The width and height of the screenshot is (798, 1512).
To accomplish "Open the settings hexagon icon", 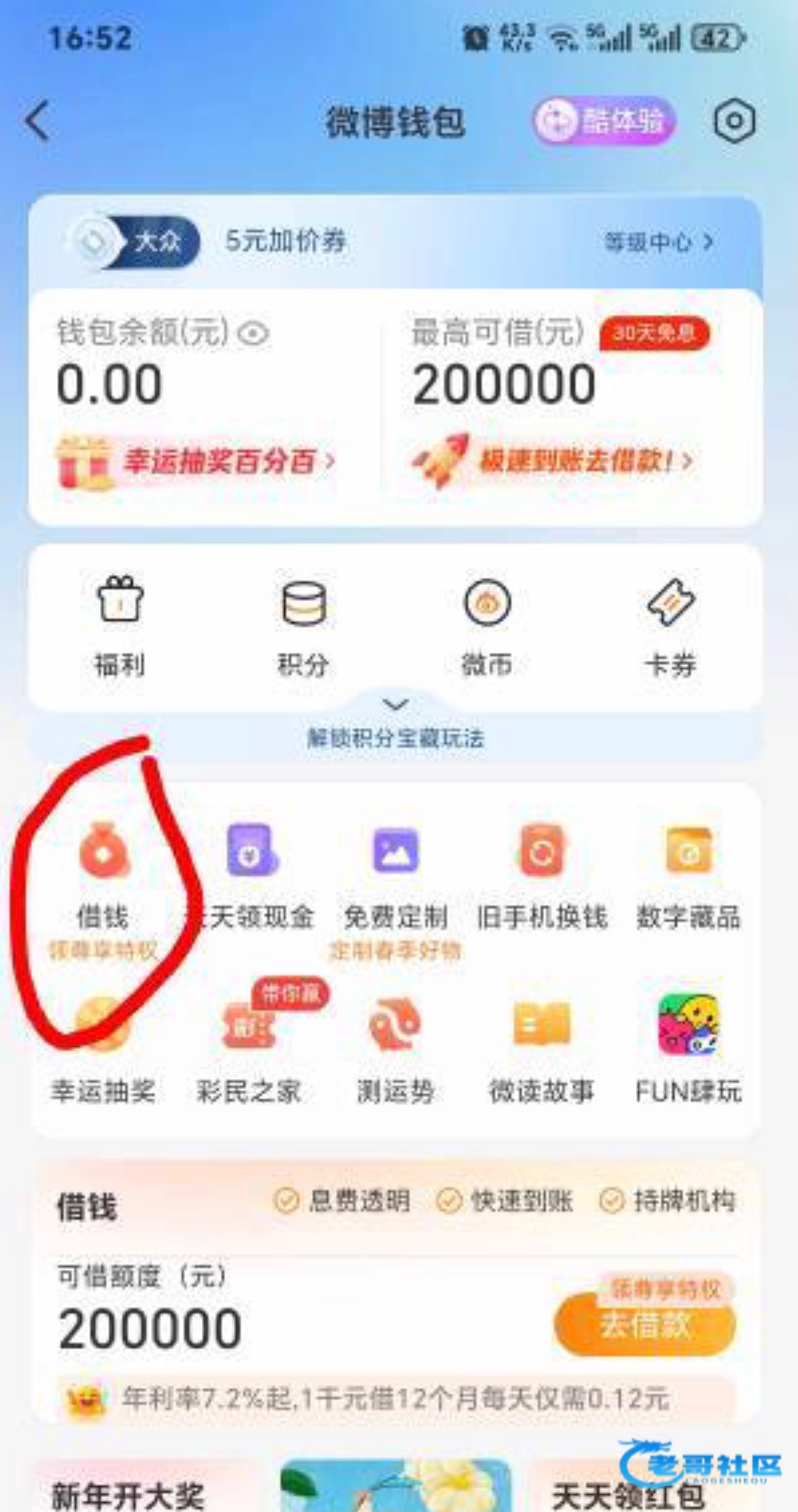I will [x=734, y=121].
